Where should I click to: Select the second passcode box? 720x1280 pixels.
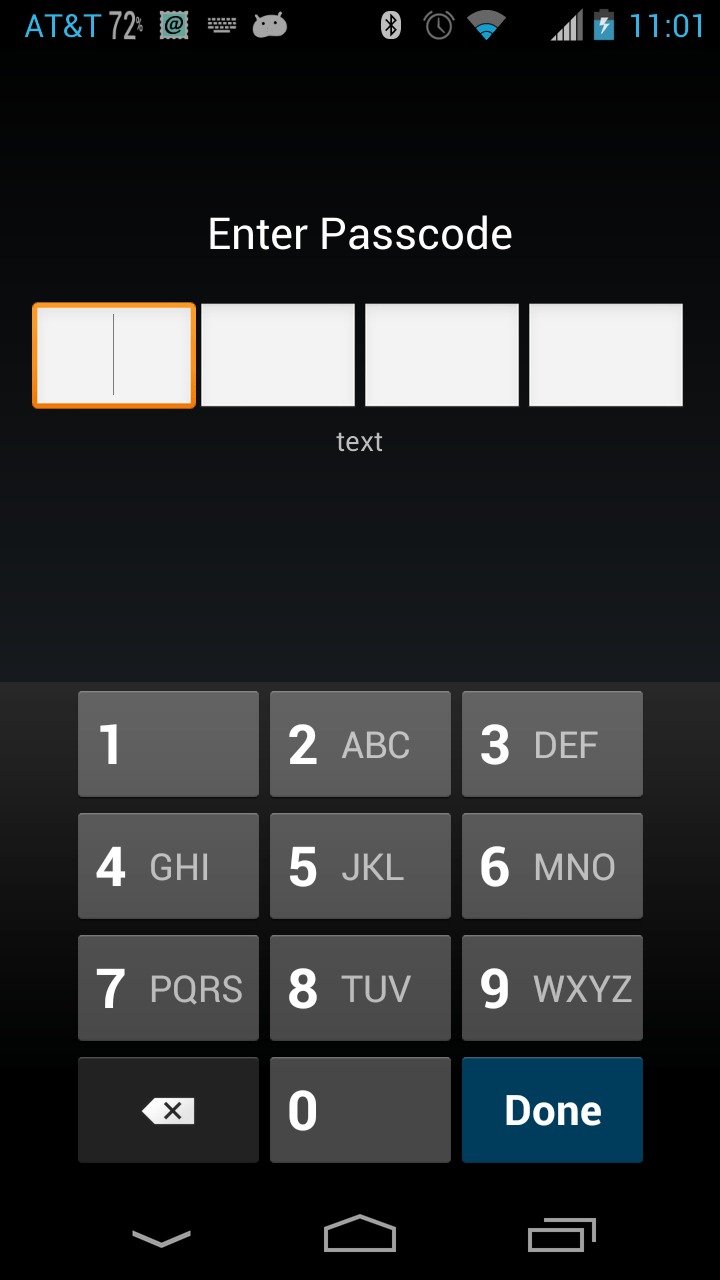coord(278,355)
